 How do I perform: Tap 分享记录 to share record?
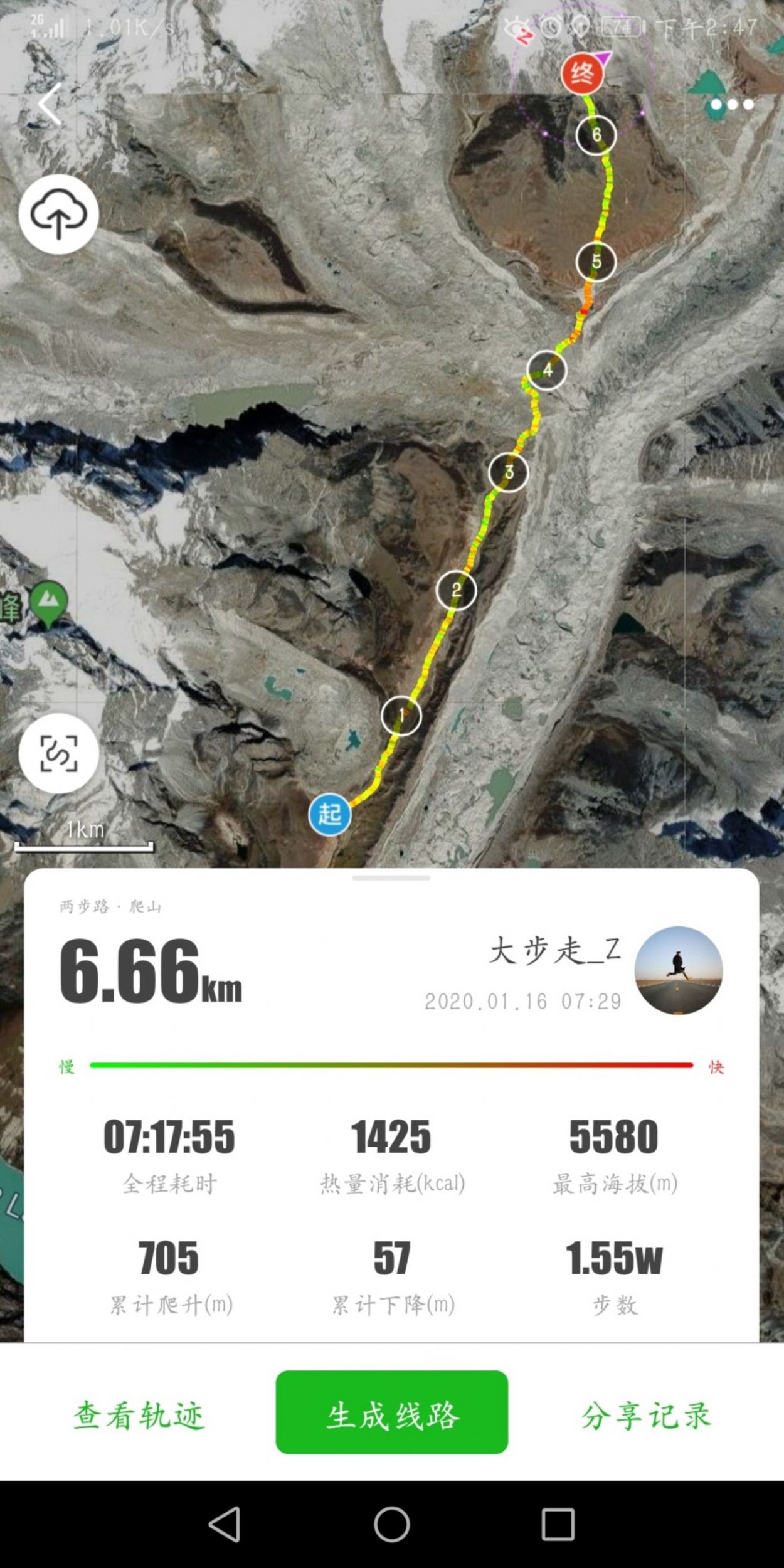(x=645, y=1416)
